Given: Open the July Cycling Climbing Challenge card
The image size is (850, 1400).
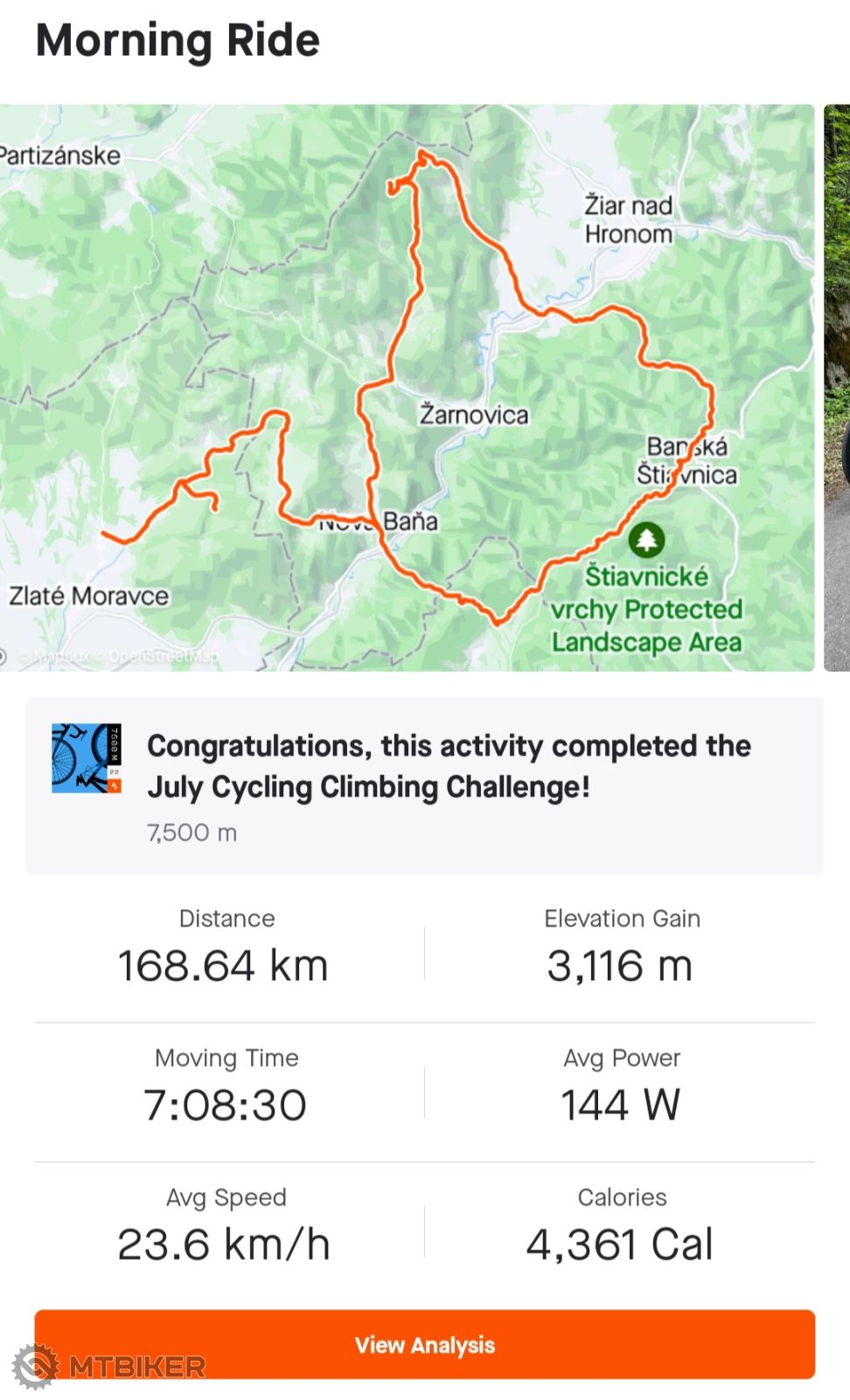Looking at the screenshot, I should [x=425, y=785].
